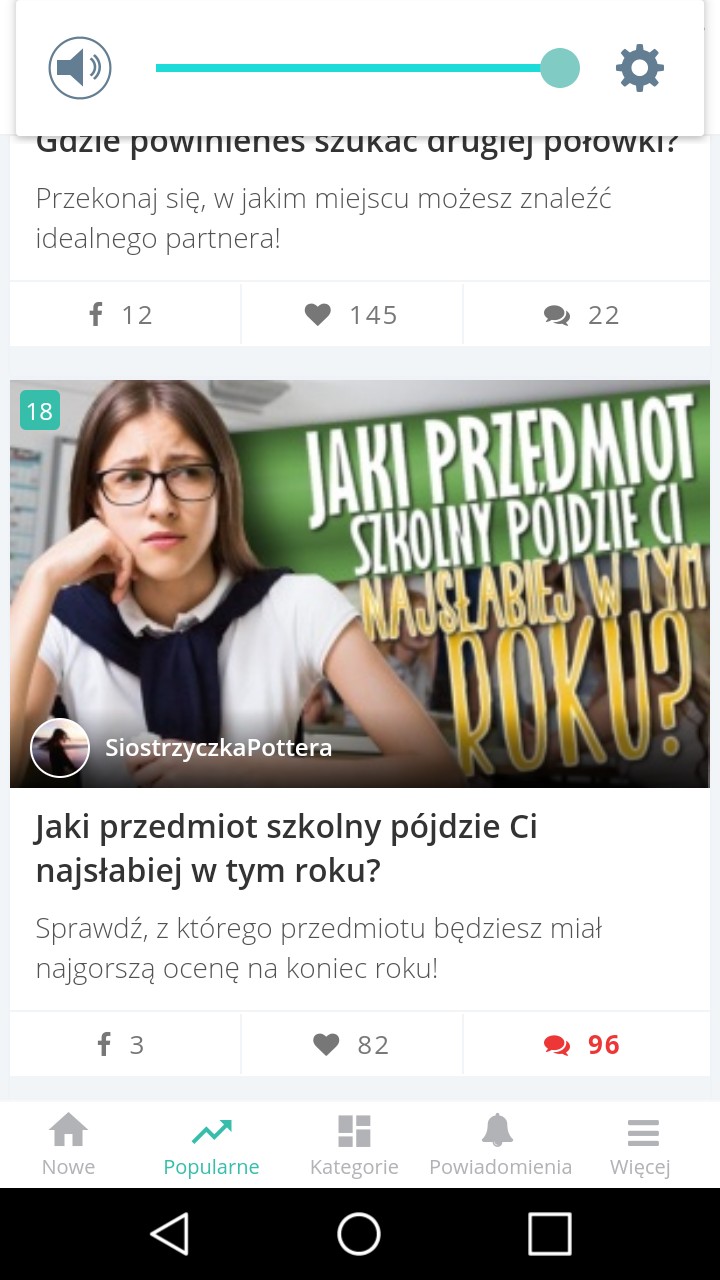Like the school subject quiz with 82 hearts
The height and width of the screenshot is (1280, 720).
352,1045
